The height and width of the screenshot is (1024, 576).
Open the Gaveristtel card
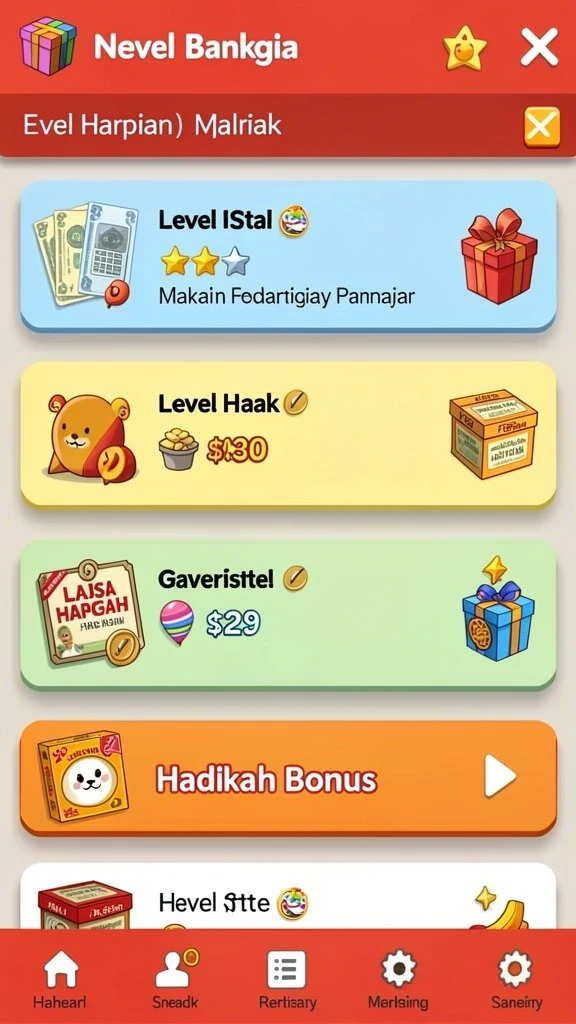(288, 614)
